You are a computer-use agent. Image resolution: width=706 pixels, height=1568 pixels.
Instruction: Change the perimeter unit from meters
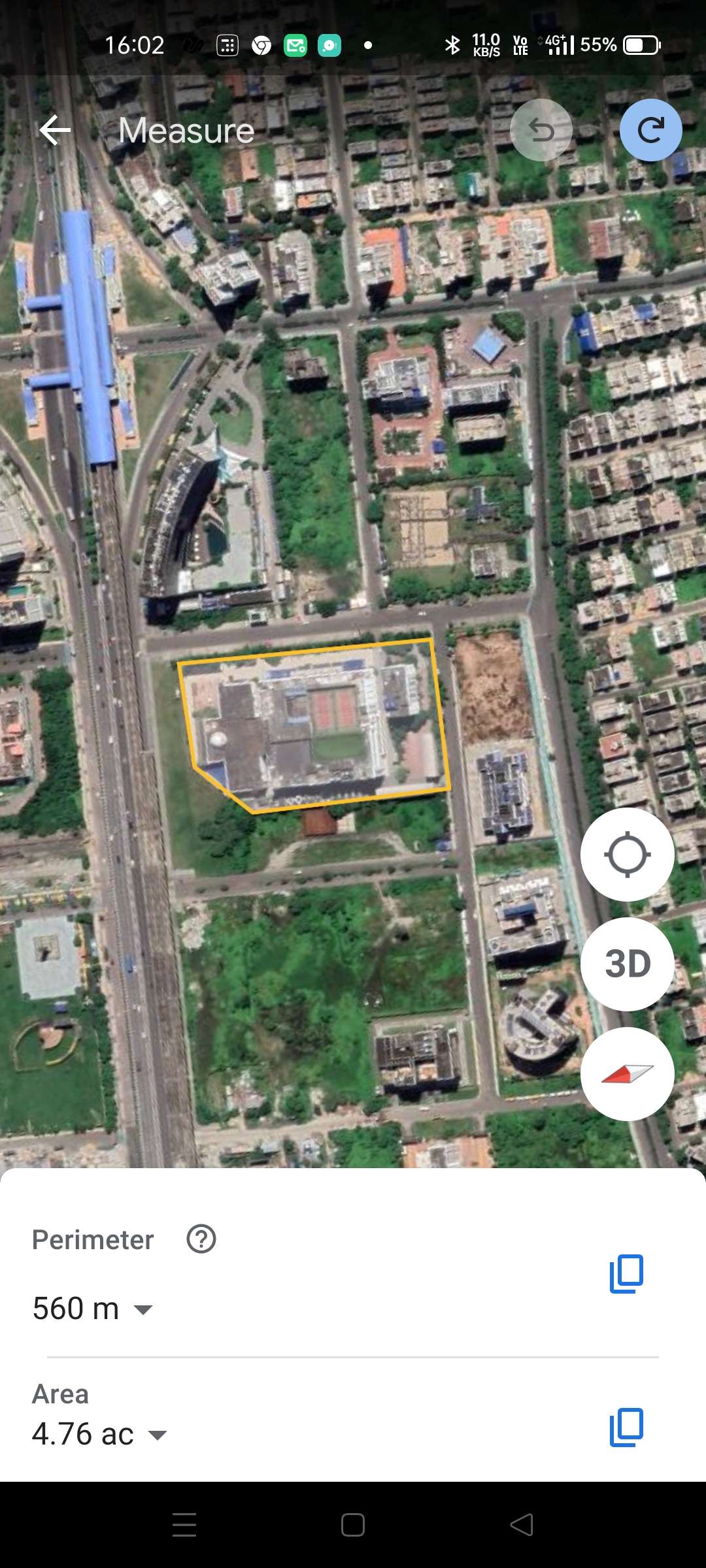pos(93,1309)
